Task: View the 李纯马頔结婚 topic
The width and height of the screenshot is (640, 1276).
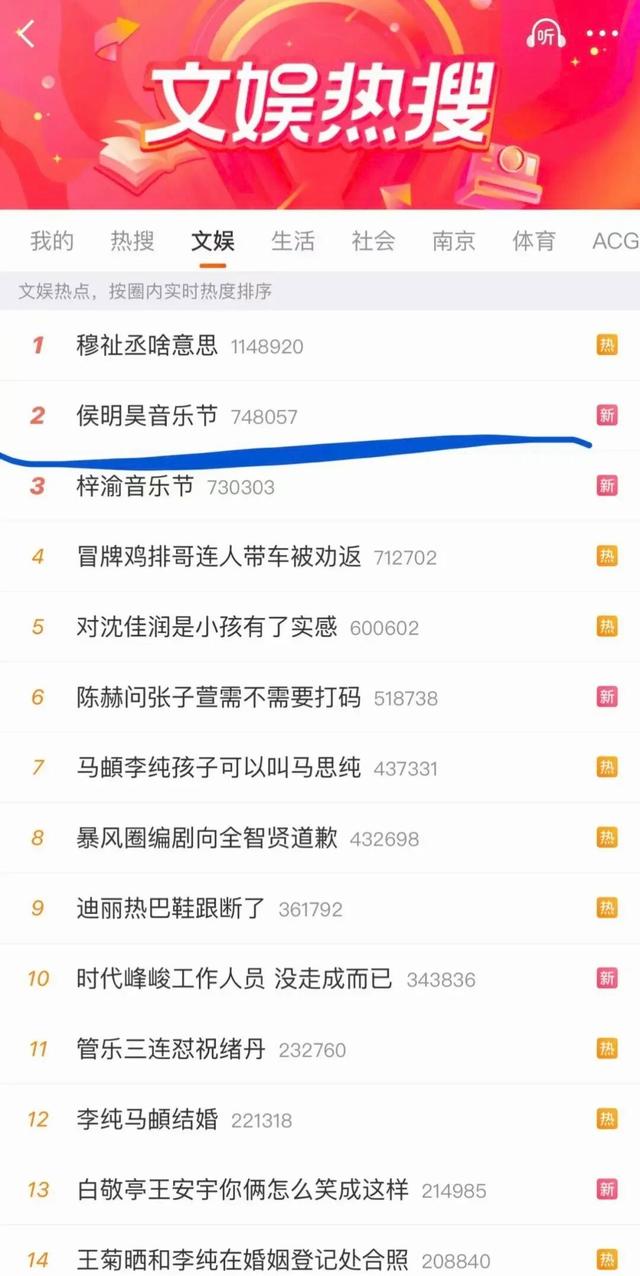Action: 147,1120
